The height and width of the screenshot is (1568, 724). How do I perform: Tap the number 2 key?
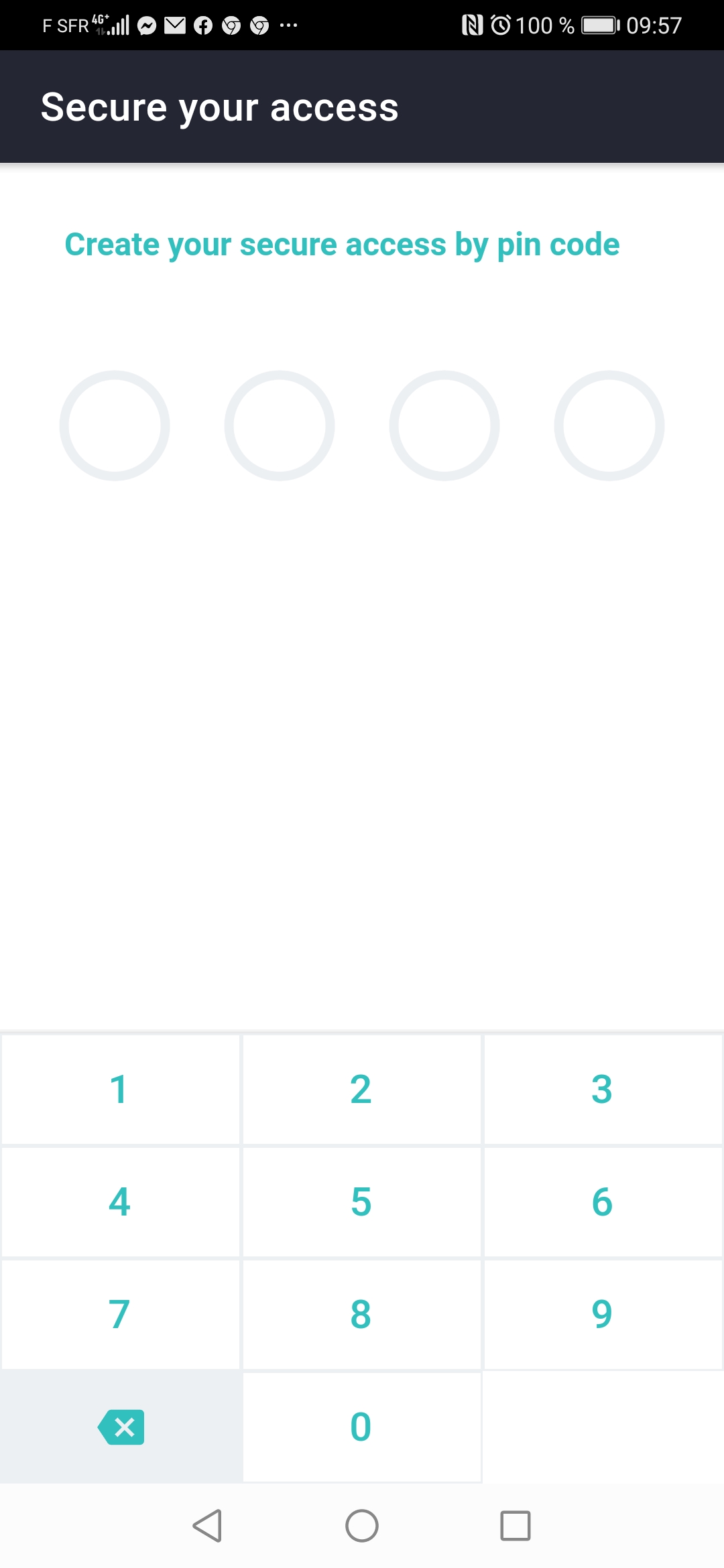pyautogui.click(x=361, y=1089)
